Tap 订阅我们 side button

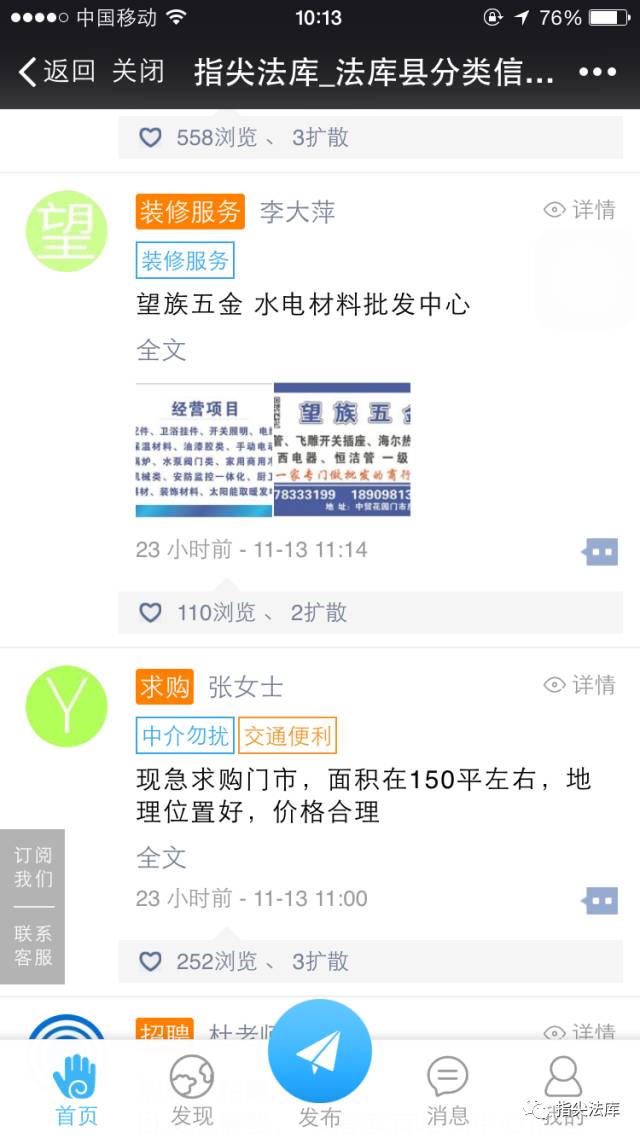[x=33, y=867]
